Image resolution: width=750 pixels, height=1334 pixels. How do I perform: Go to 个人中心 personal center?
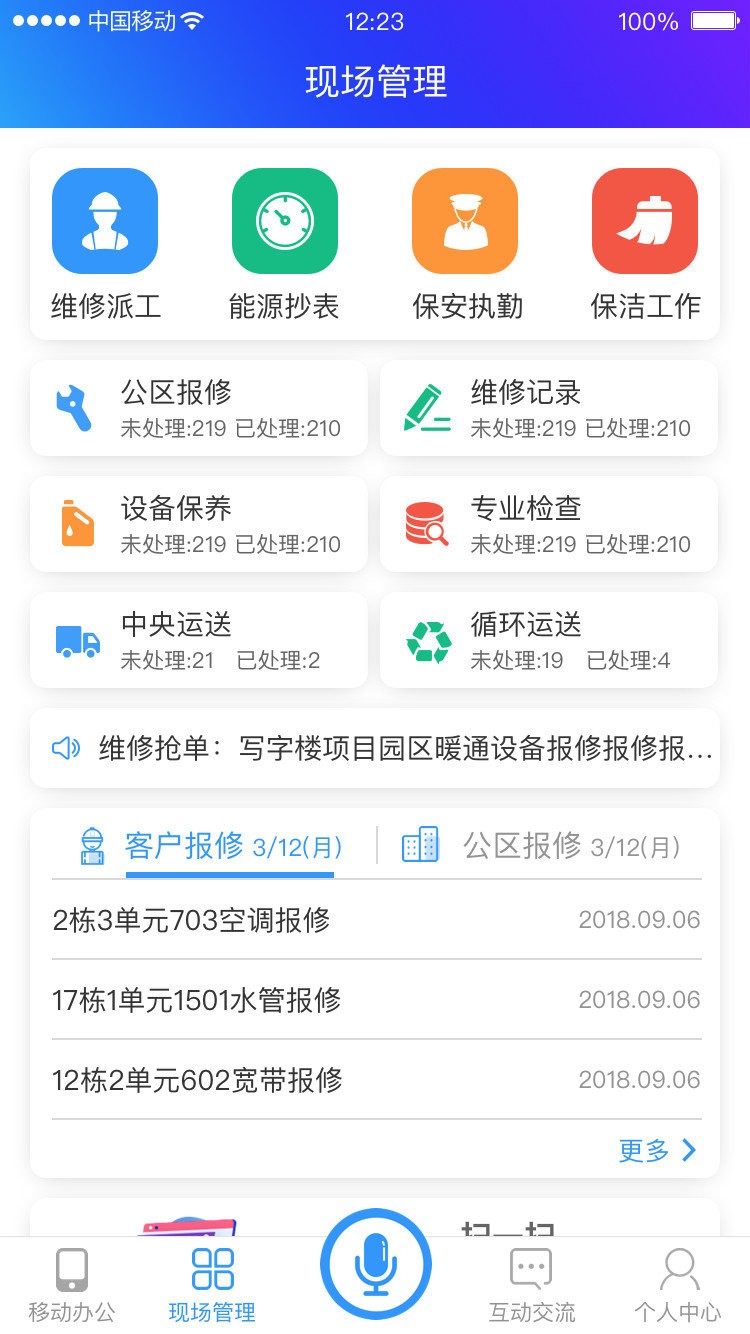point(680,1285)
